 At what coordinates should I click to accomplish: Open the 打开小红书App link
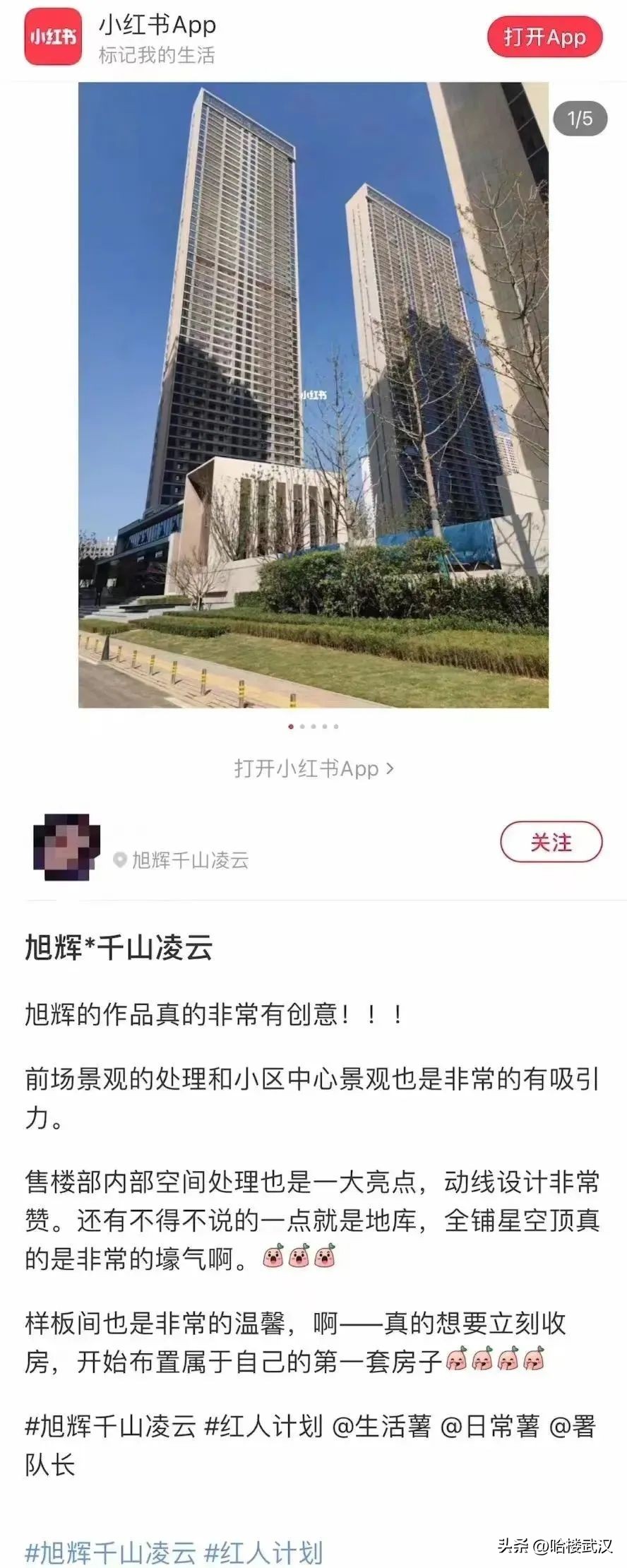click(x=309, y=769)
